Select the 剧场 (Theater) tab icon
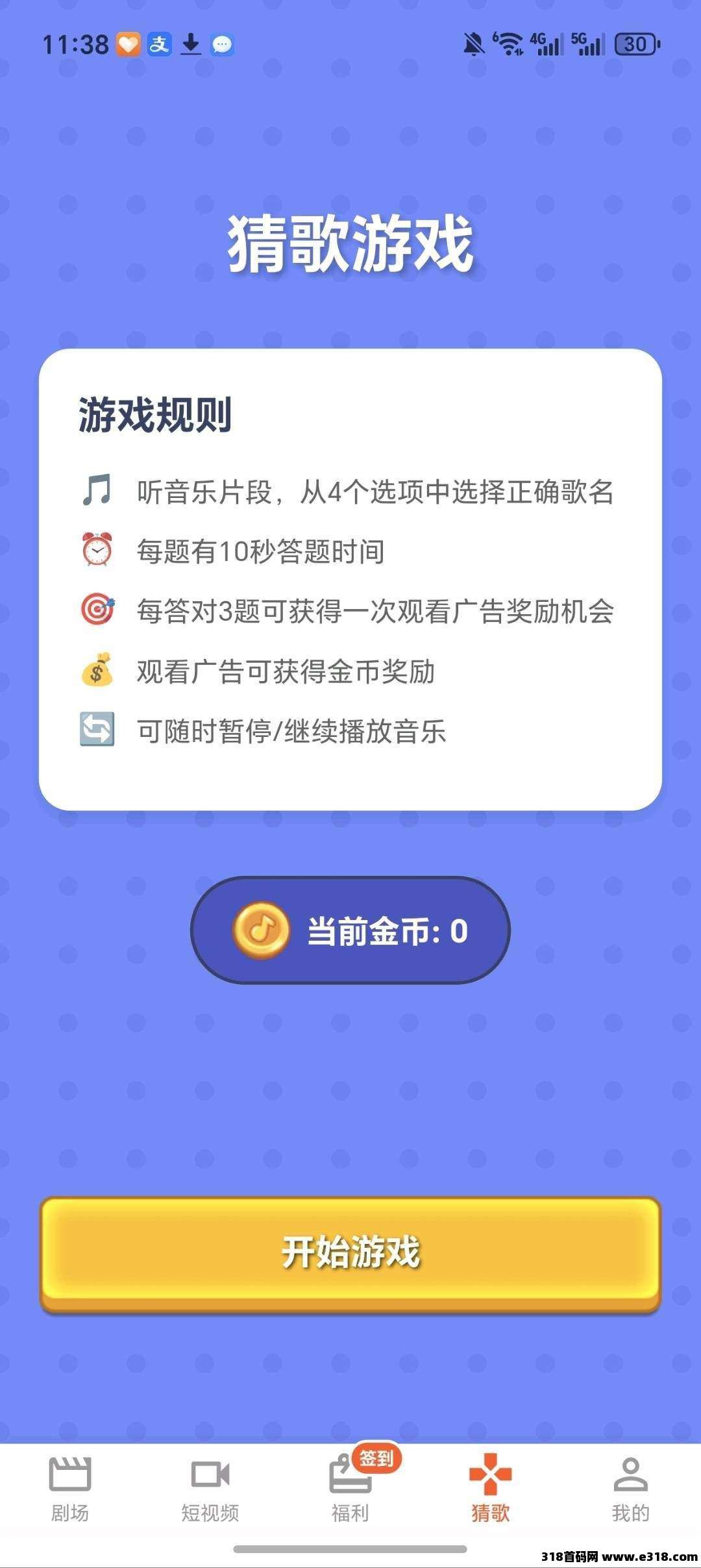This screenshot has width=701, height=1568. pyautogui.click(x=69, y=1475)
